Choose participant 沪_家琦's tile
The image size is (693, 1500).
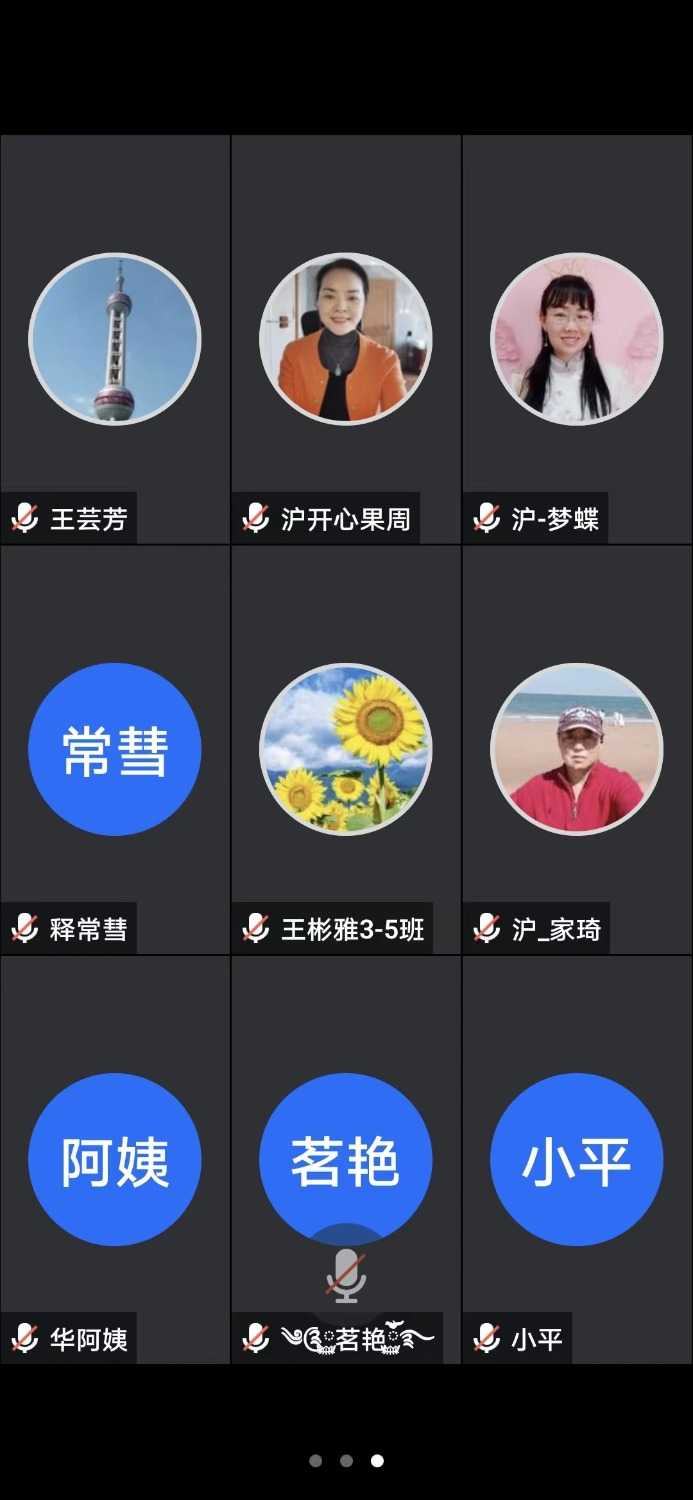[577, 749]
